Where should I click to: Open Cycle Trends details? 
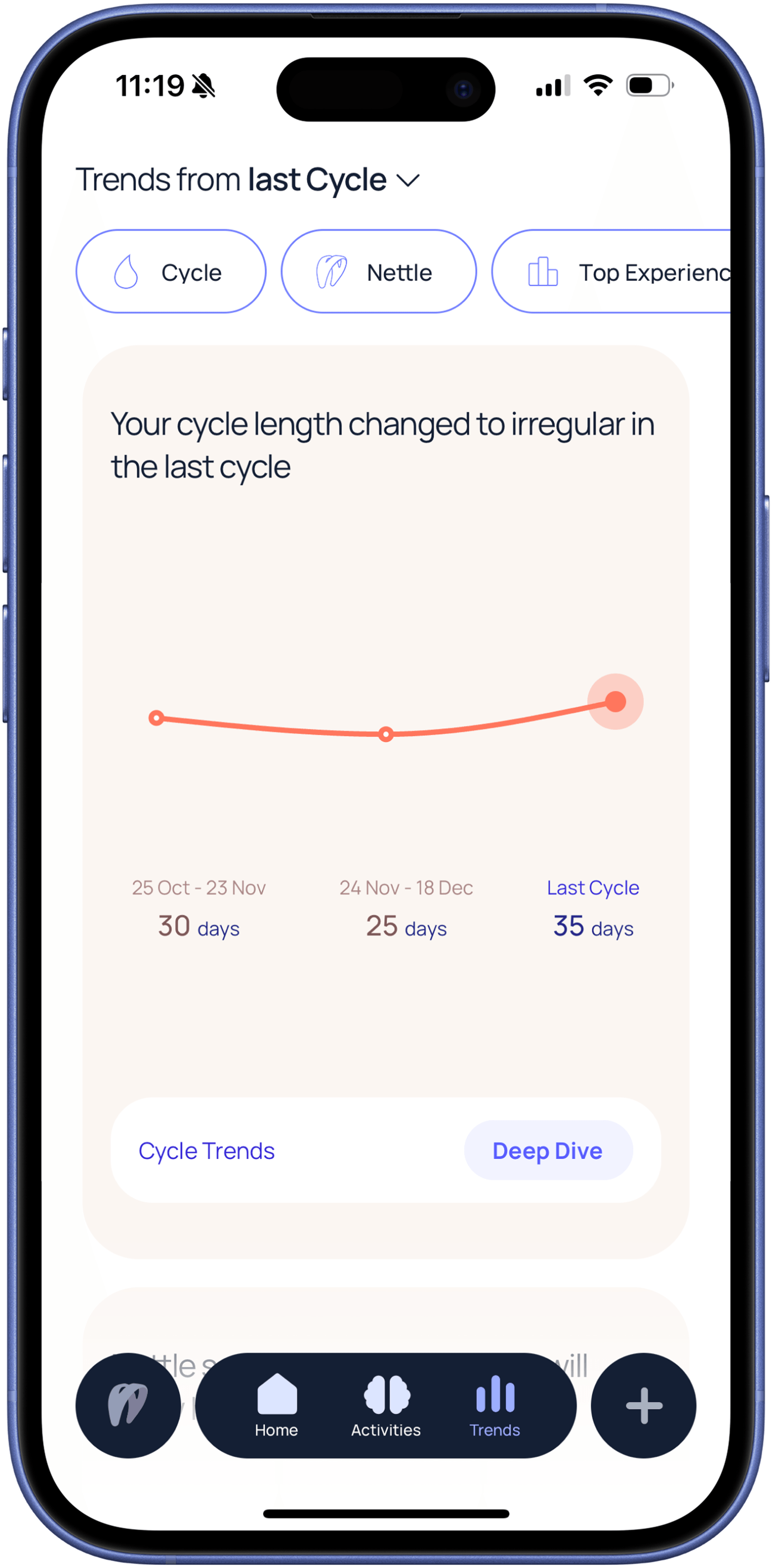(207, 1150)
